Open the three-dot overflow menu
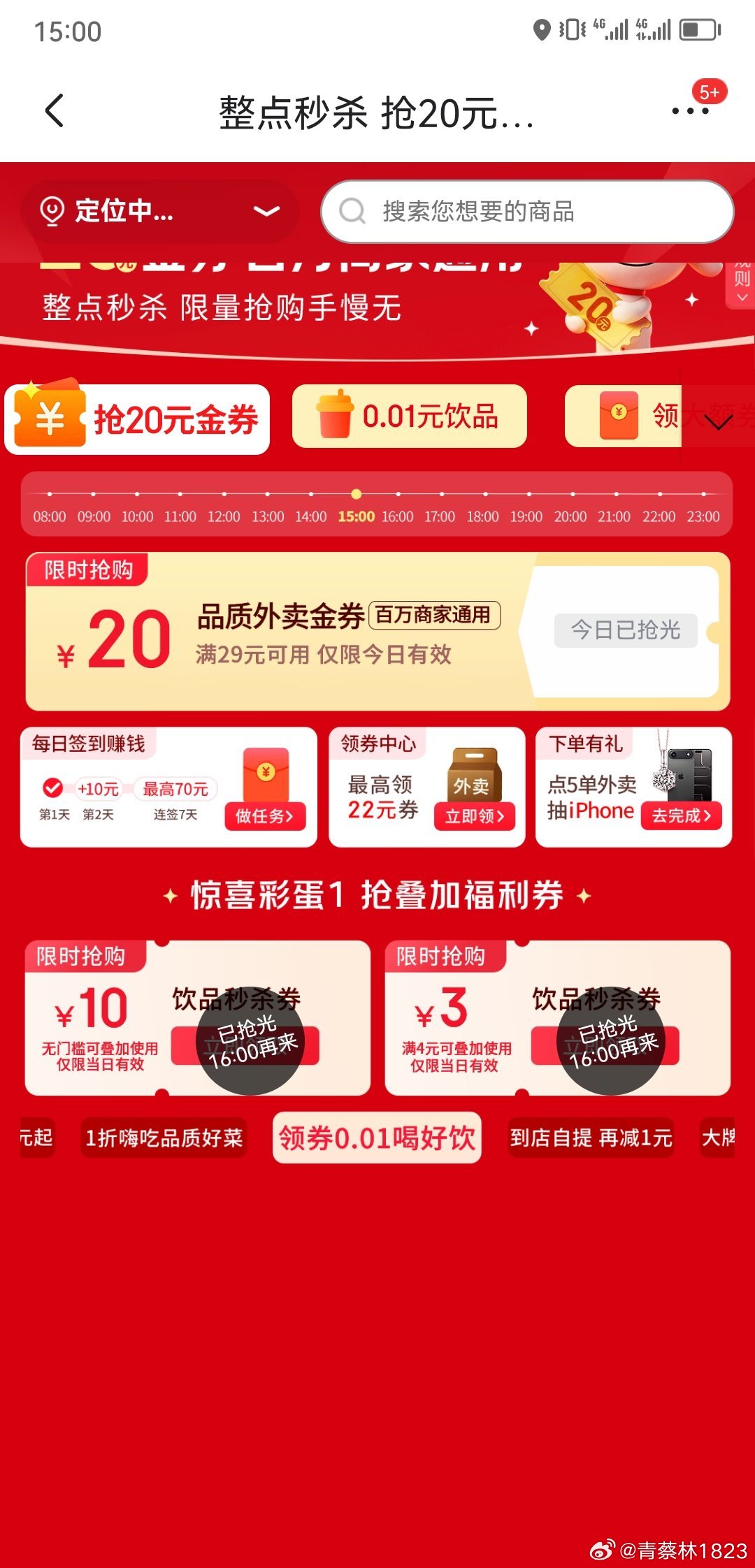755x1568 pixels. [689, 111]
